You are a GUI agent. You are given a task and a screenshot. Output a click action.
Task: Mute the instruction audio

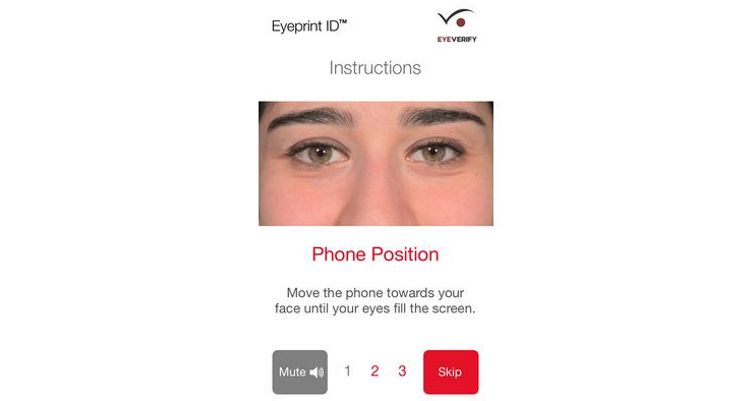(x=300, y=372)
